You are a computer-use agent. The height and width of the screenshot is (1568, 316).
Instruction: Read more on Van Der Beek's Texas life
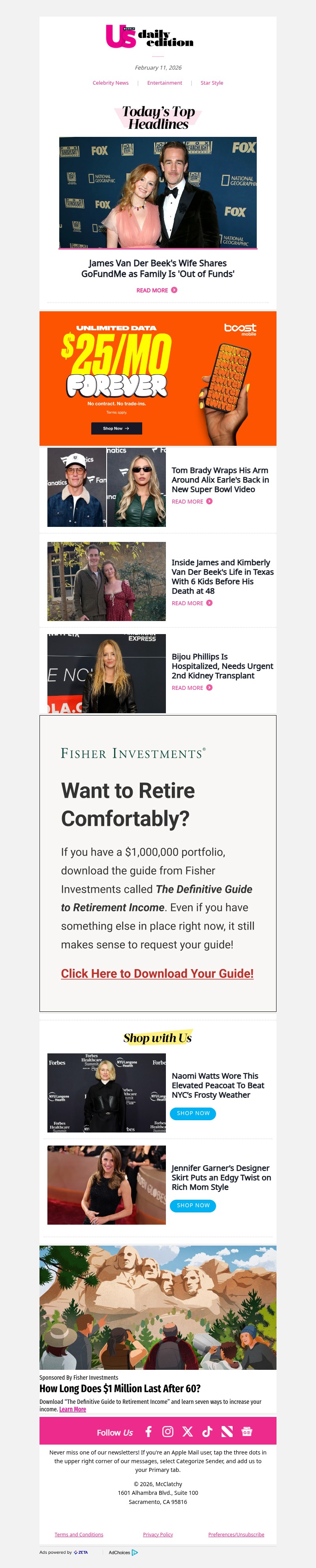[x=192, y=603]
